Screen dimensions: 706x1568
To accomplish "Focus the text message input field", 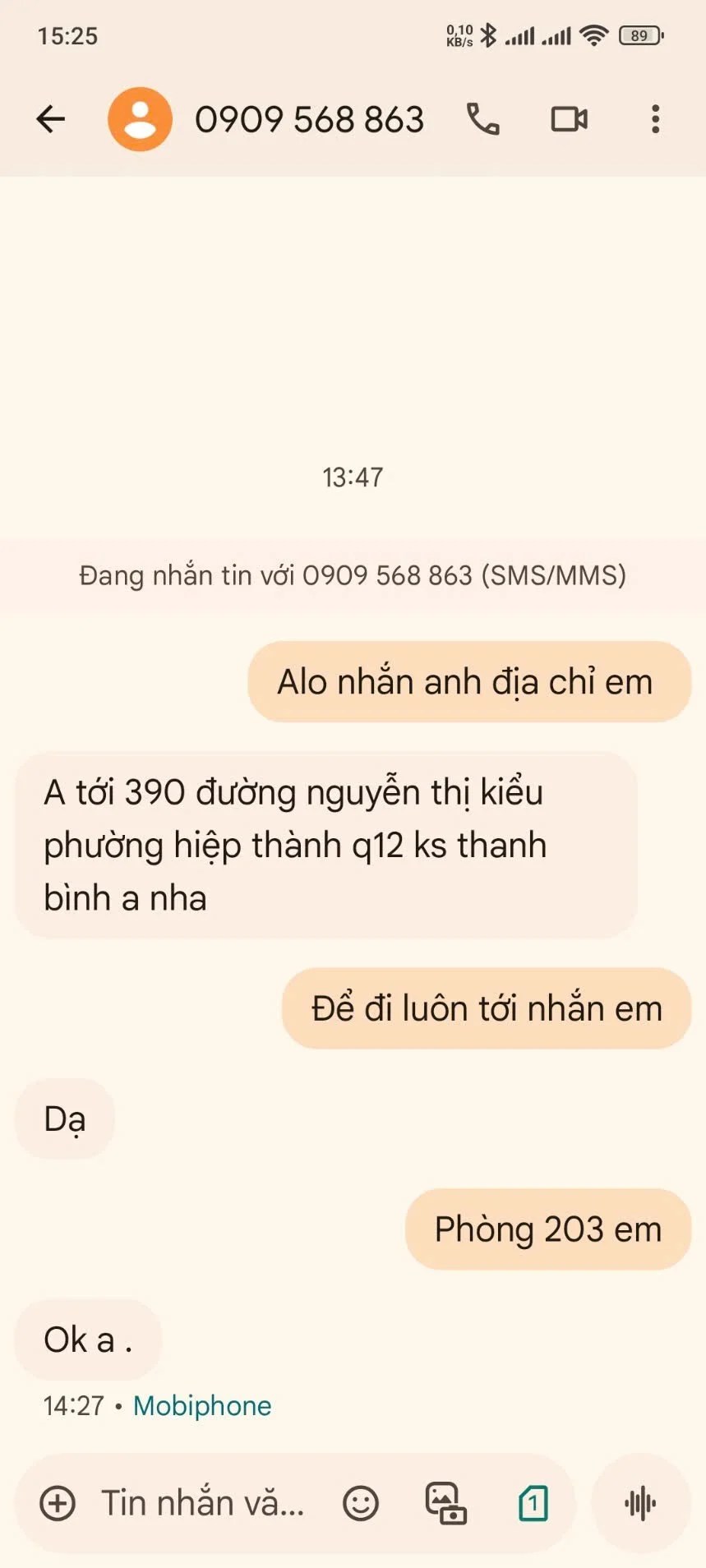I will coord(203,1503).
